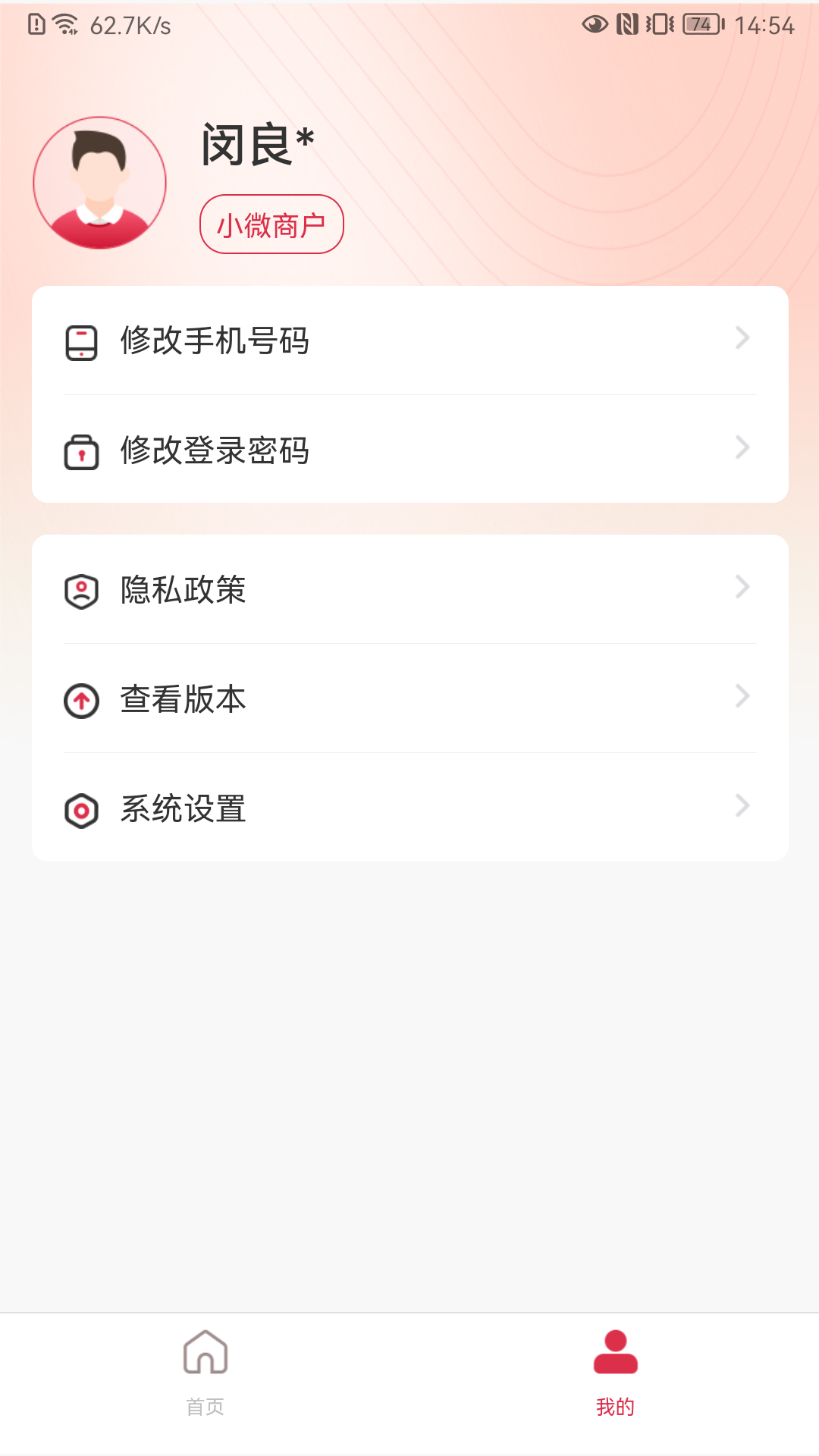Tap 查看版本 to check the version
This screenshot has width=819, height=1456.
point(182,699)
